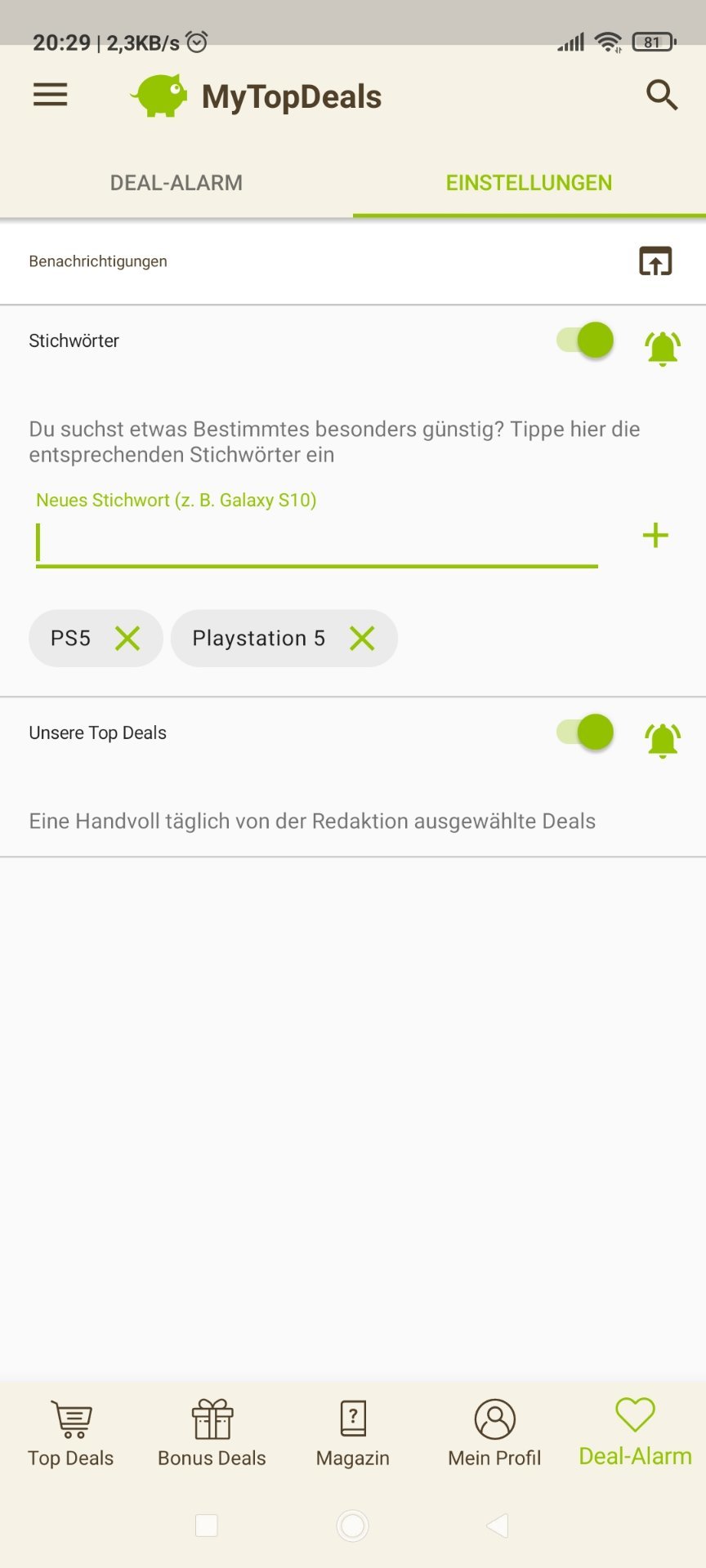Open the Bonus Deals section
This screenshot has height=1568, width=706.
(212, 1432)
